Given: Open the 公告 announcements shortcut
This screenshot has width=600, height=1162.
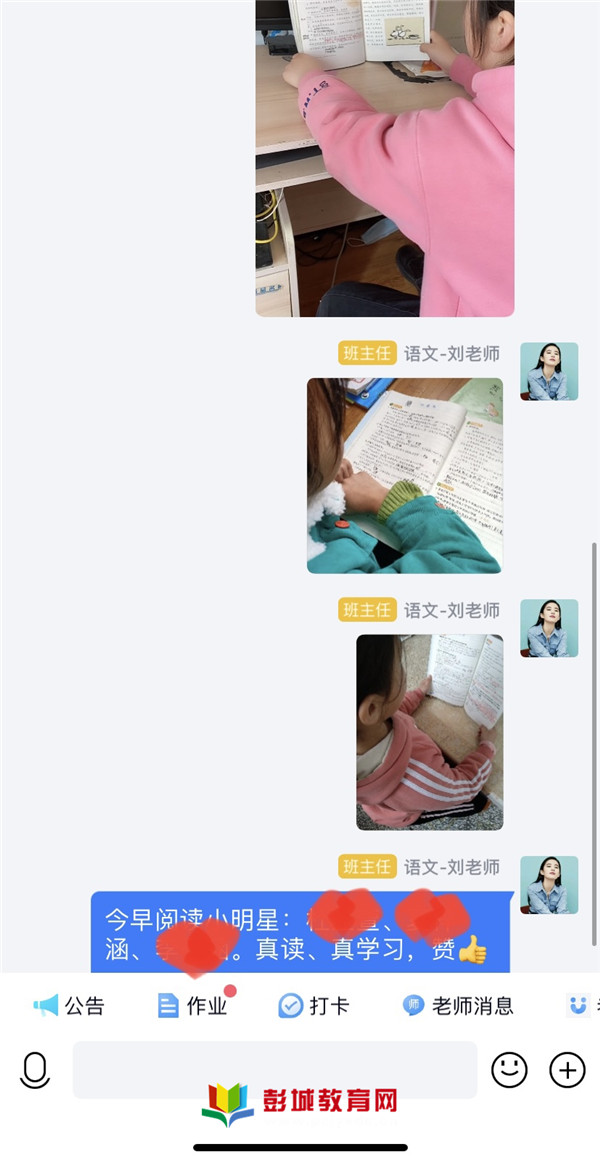Looking at the screenshot, I should [x=69, y=1006].
